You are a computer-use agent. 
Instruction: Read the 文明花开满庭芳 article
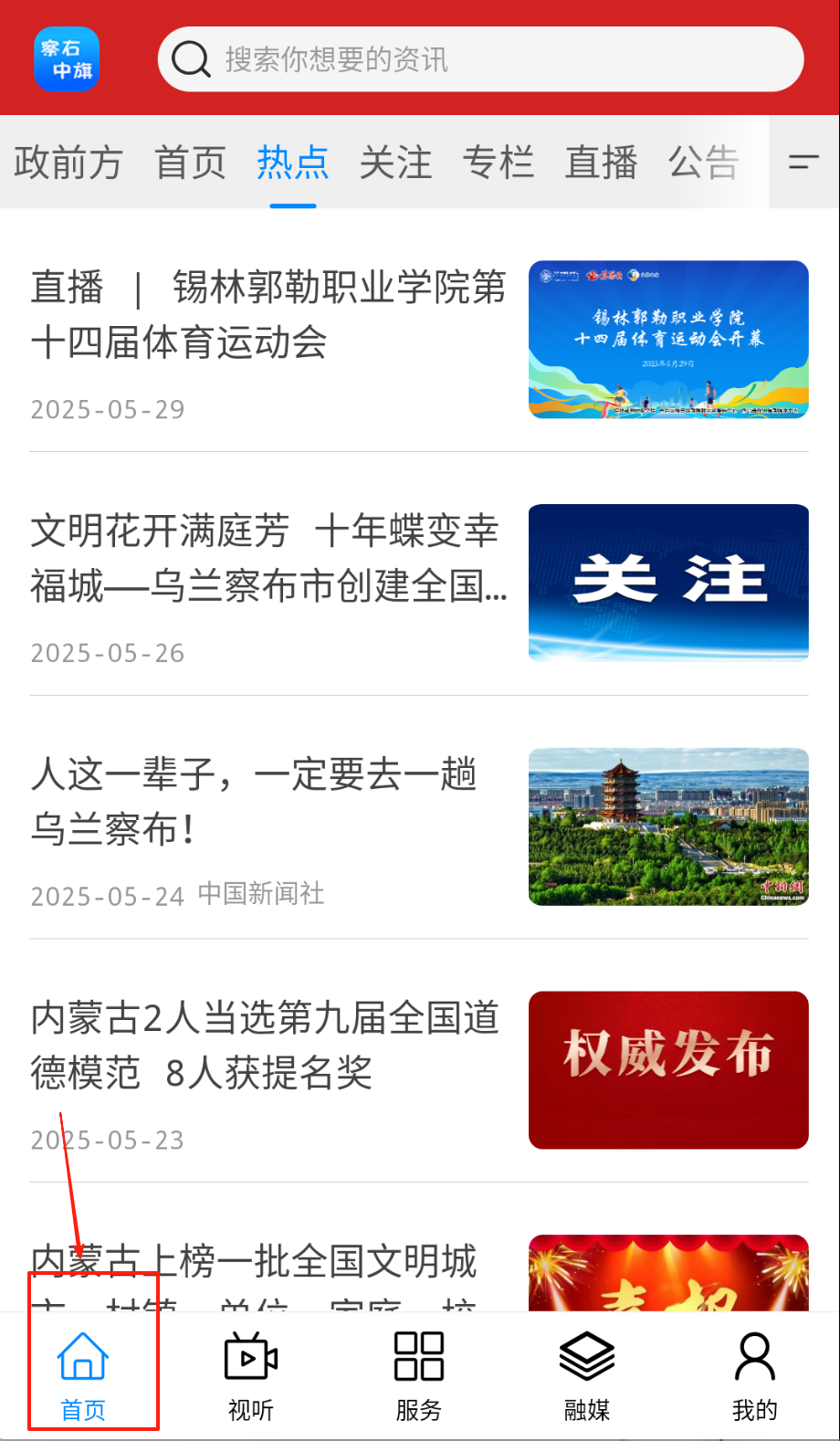[268, 559]
